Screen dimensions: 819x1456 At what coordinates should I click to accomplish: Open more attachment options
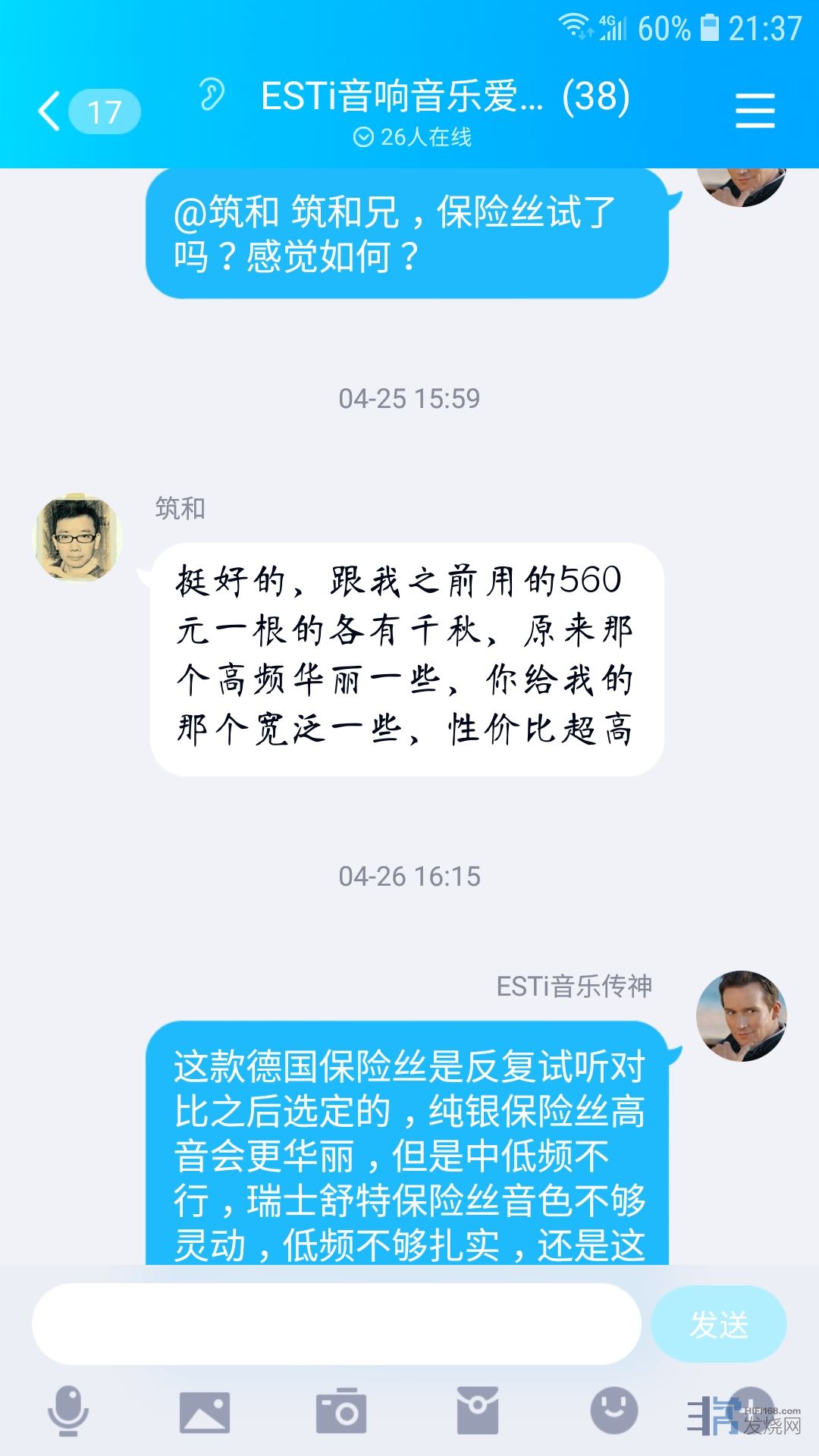(749, 1411)
